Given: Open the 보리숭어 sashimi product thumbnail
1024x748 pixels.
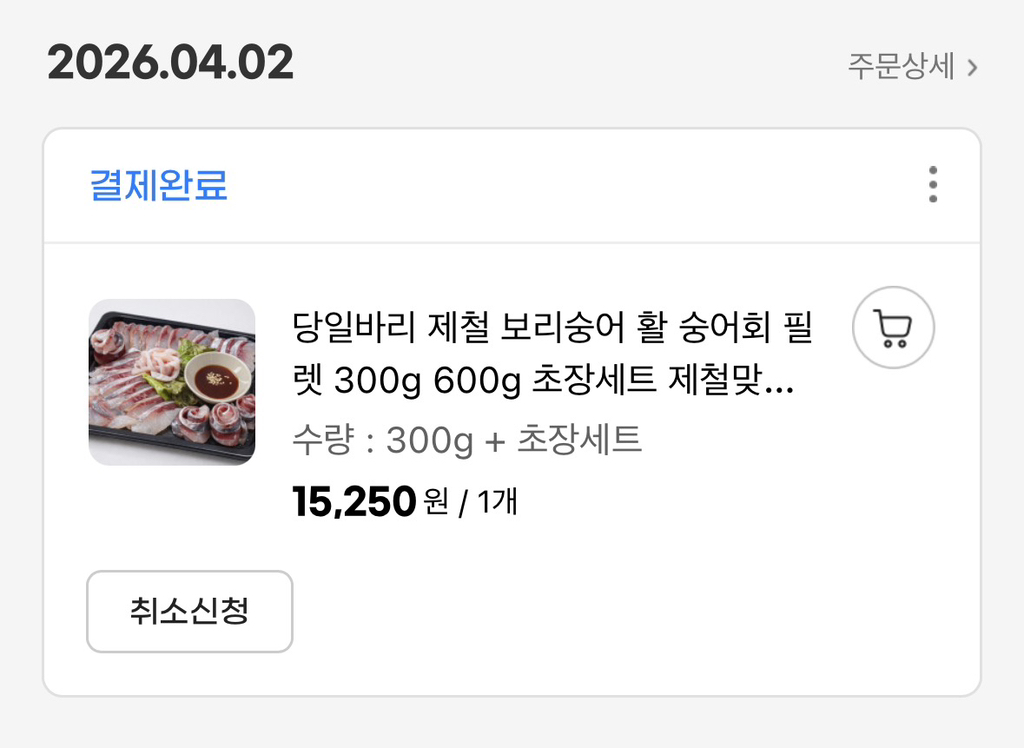Looking at the screenshot, I should pyautogui.click(x=171, y=382).
